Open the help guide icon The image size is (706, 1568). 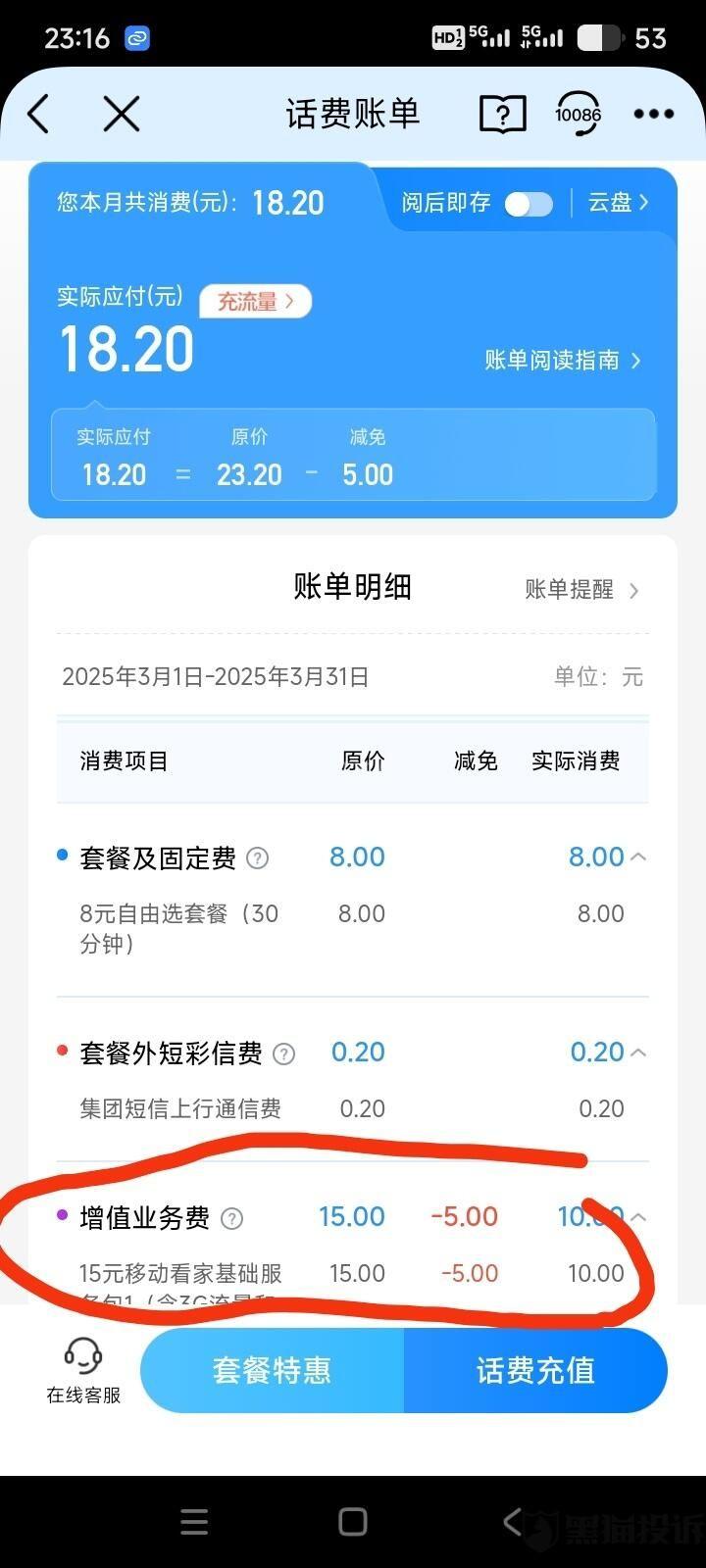pyautogui.click(x=502, y=115)
